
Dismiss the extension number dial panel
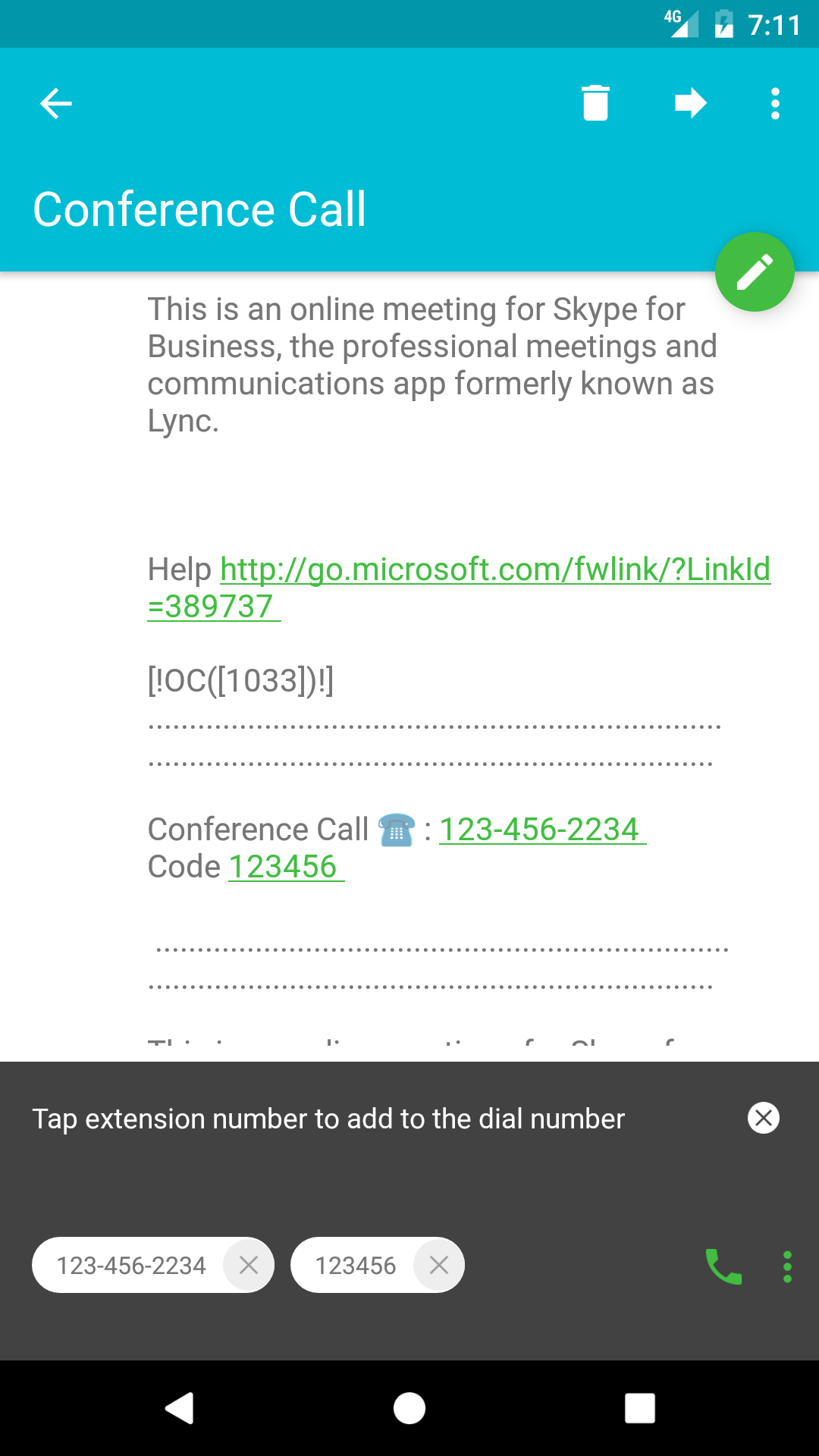coord(764,1118)
